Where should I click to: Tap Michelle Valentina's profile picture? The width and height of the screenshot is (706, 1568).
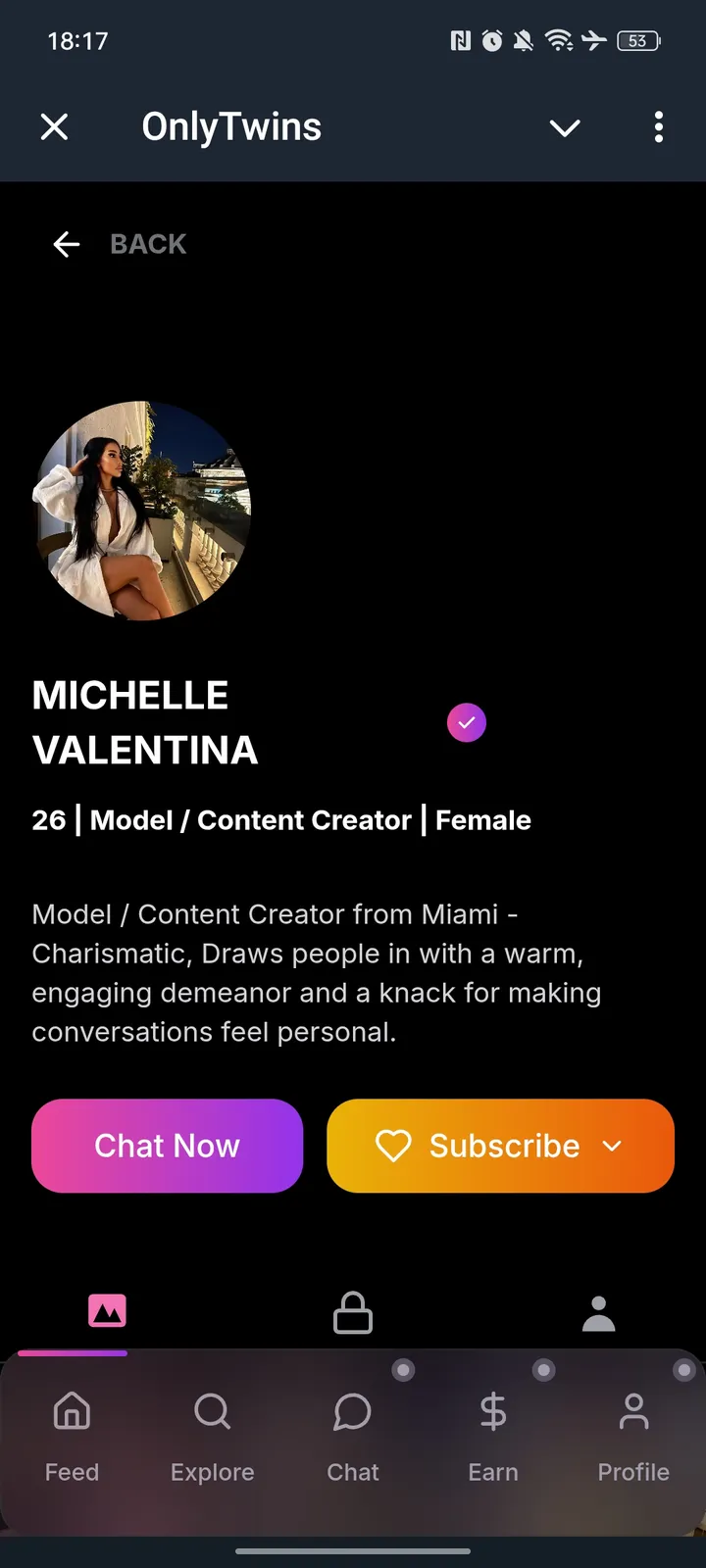[142, 512]
